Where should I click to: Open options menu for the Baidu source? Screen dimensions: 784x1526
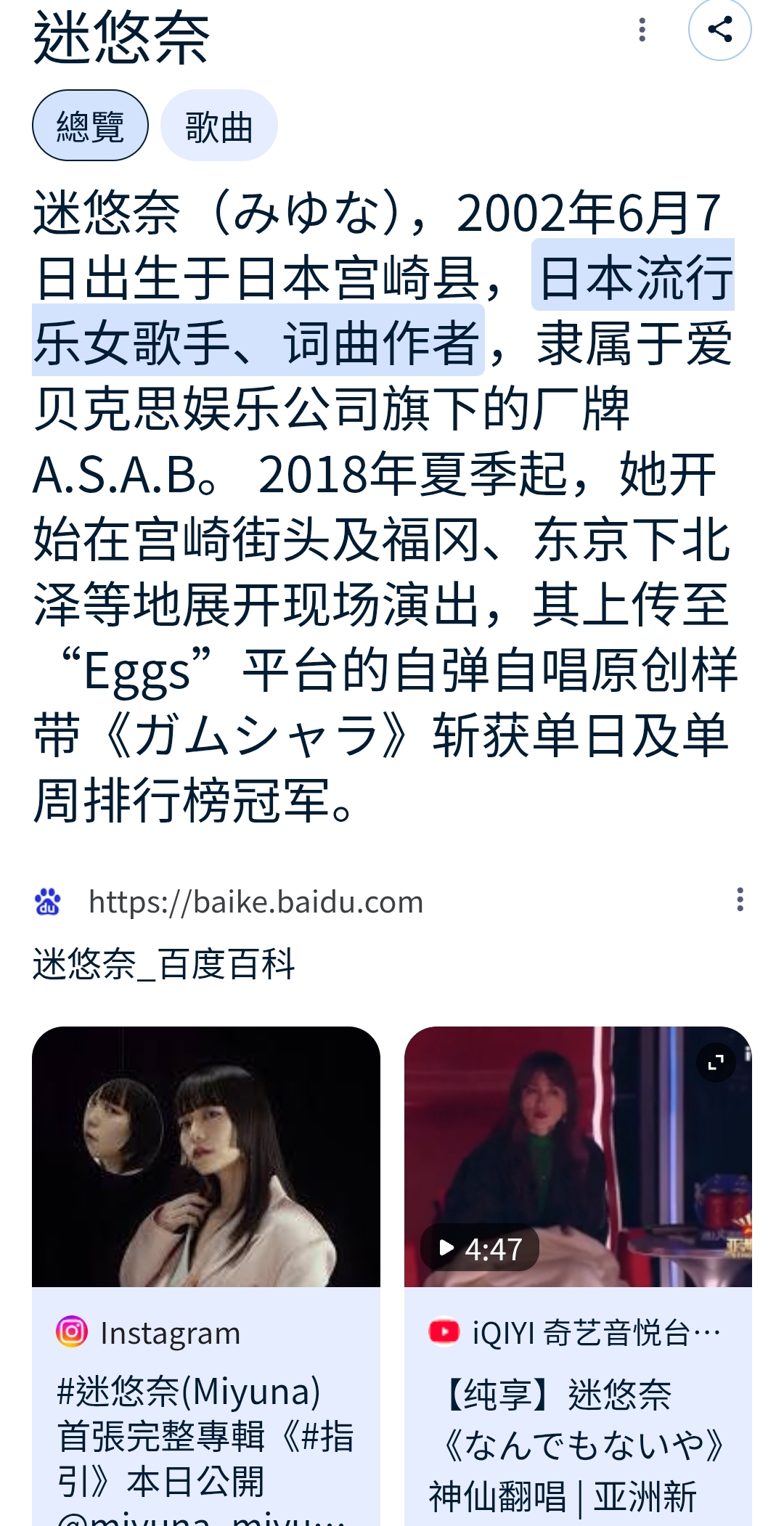[x=740, y=899]
